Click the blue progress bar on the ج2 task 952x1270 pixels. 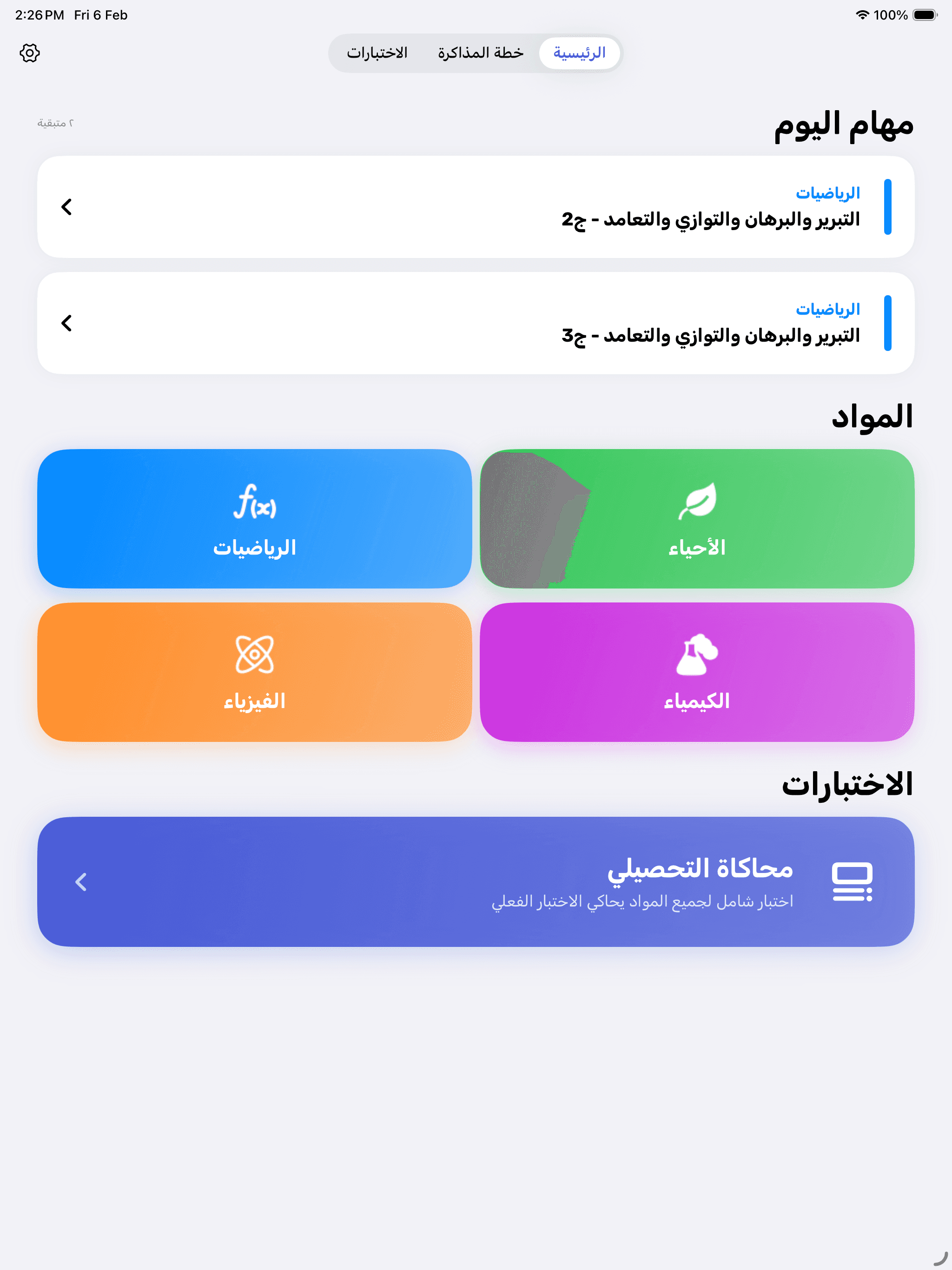point(887,207)
